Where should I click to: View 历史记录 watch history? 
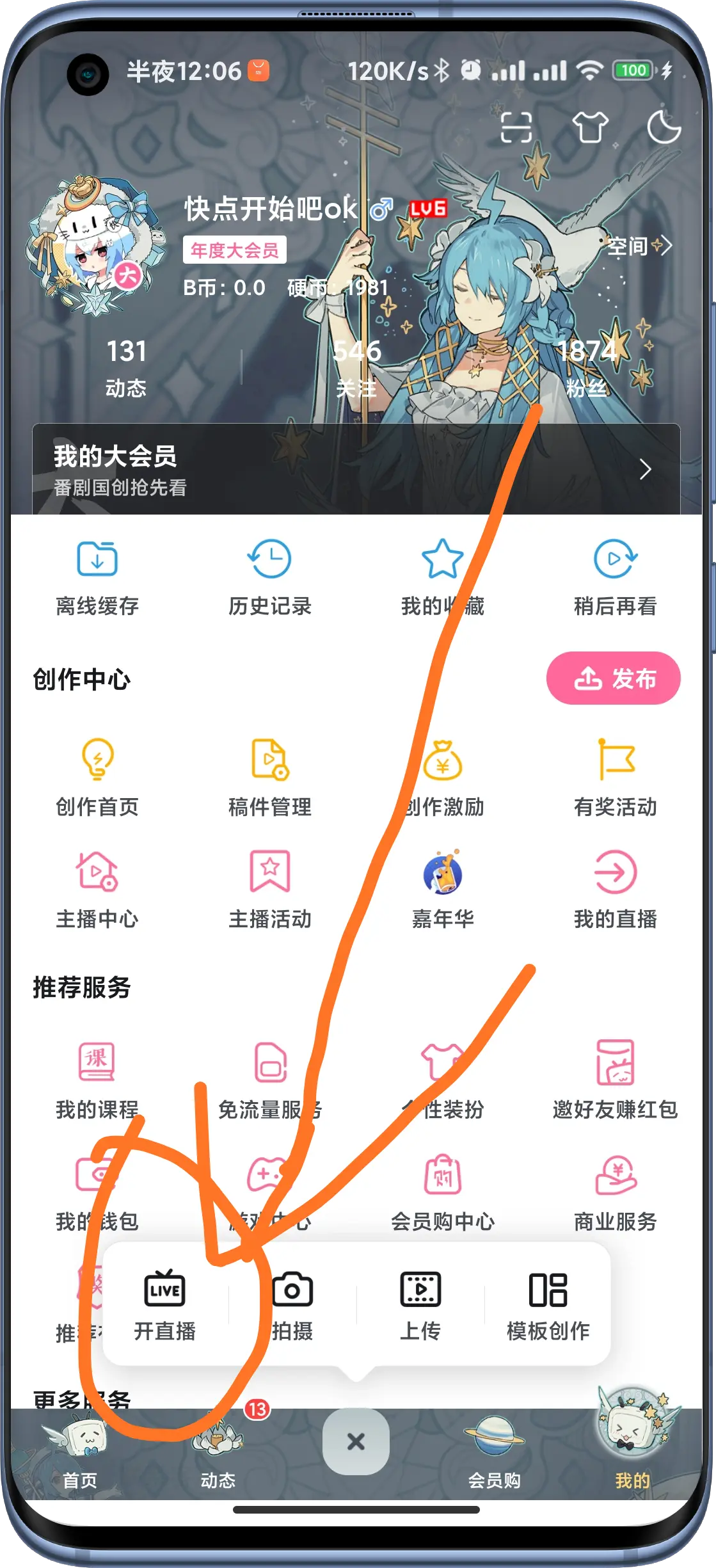(x=269, y=577)
